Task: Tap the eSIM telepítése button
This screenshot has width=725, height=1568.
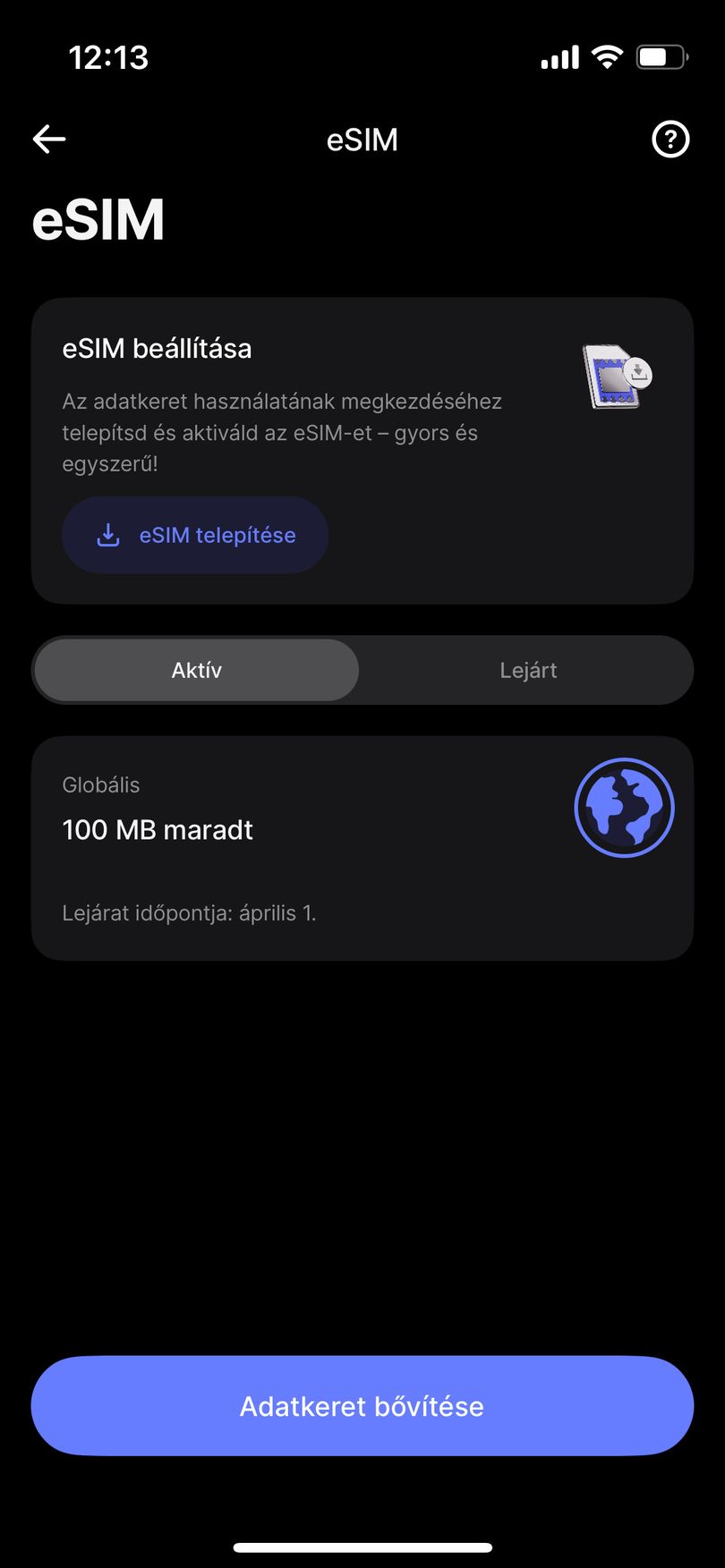Action: (x=195, y=535)
